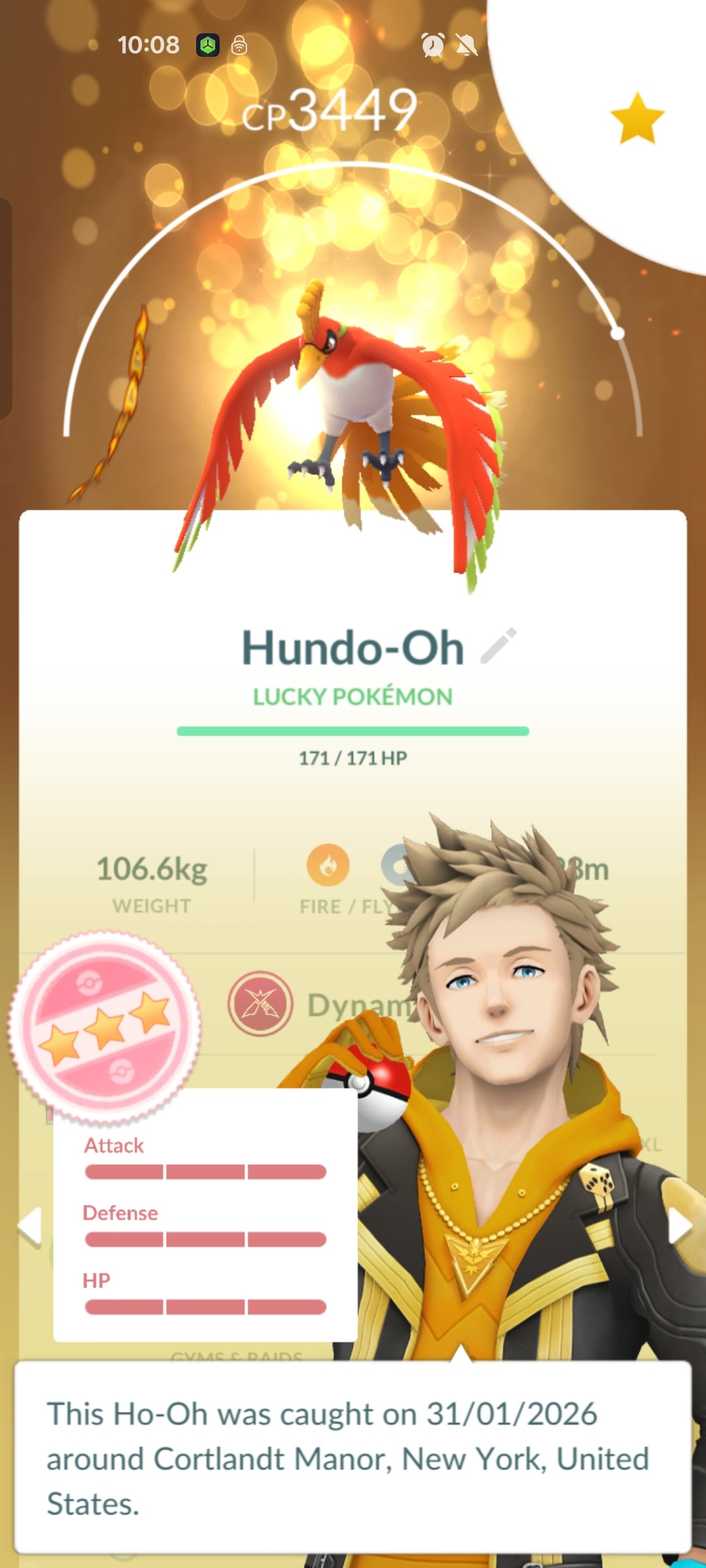Toggle the favorite star for Hundo-Oh

click(637, 118)
